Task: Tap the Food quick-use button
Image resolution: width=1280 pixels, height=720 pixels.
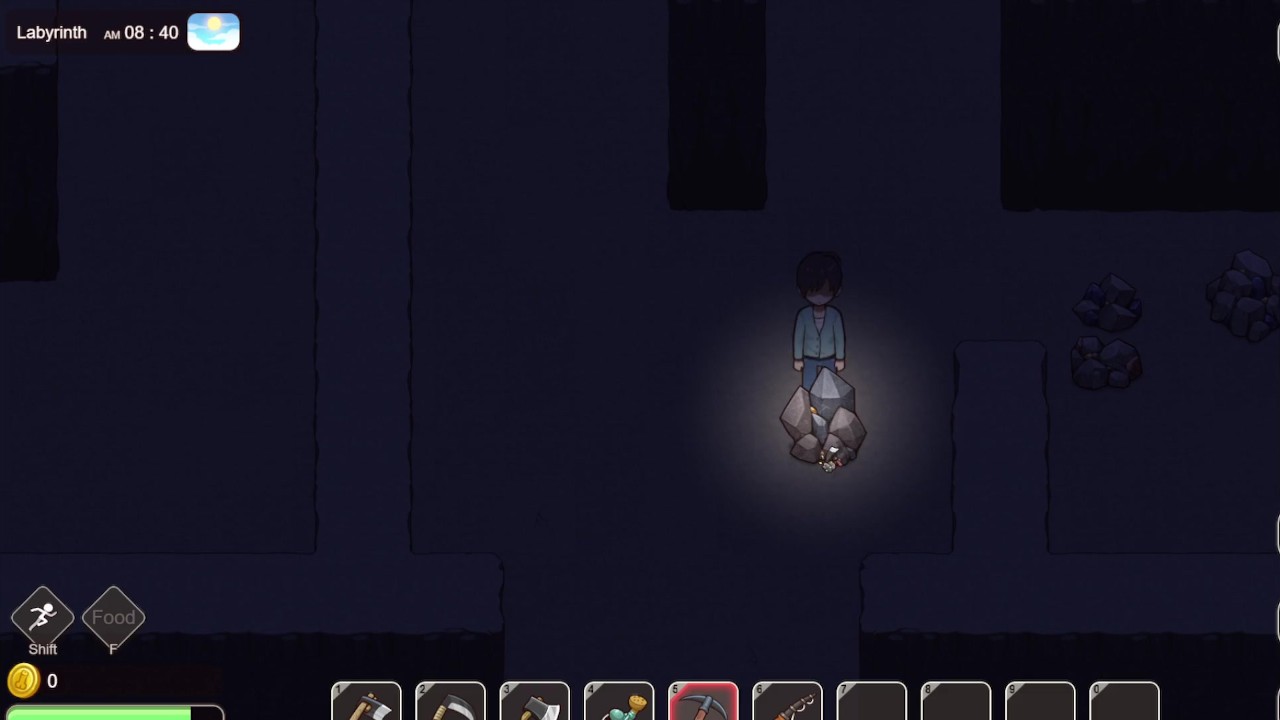Action: pos(113,617)
